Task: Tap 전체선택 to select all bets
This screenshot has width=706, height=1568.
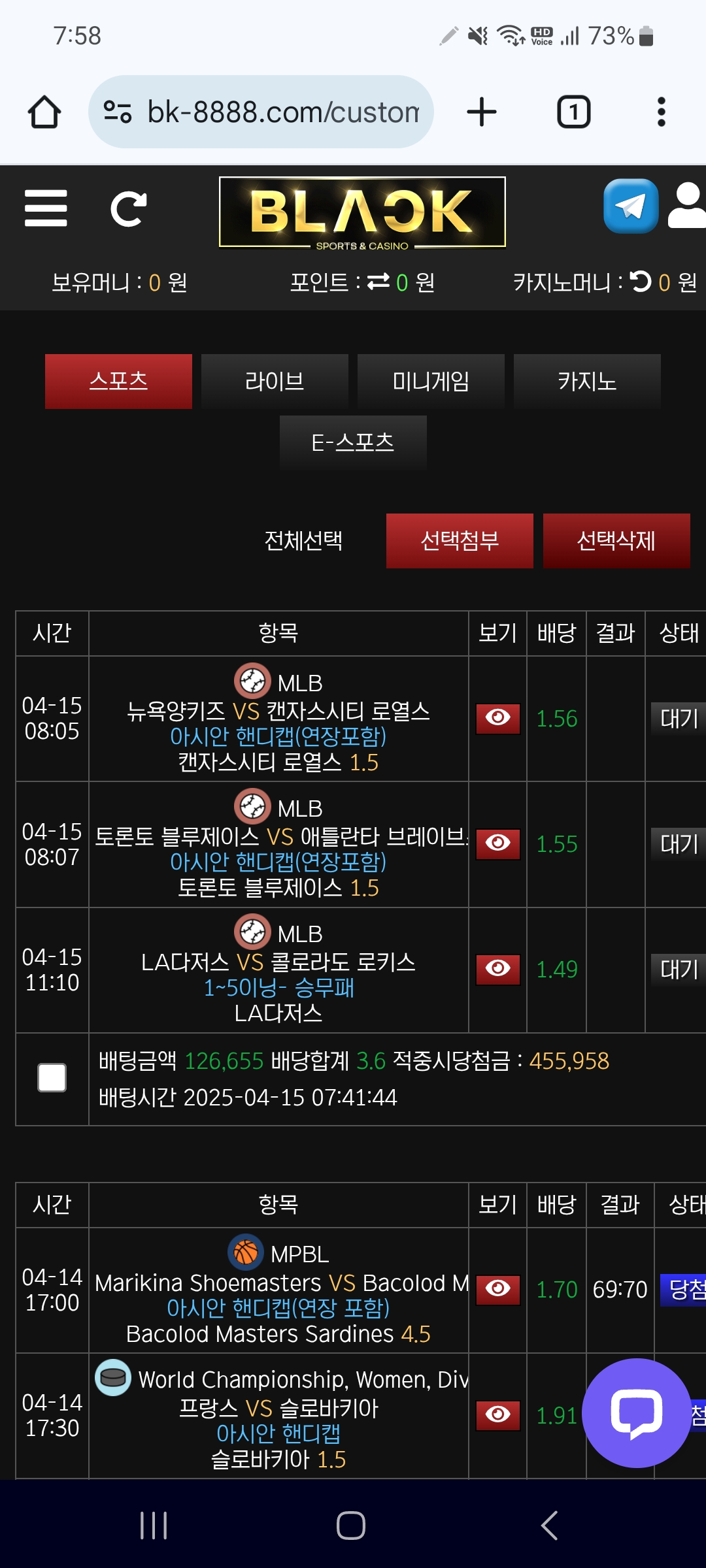Action: pos(303,541)
